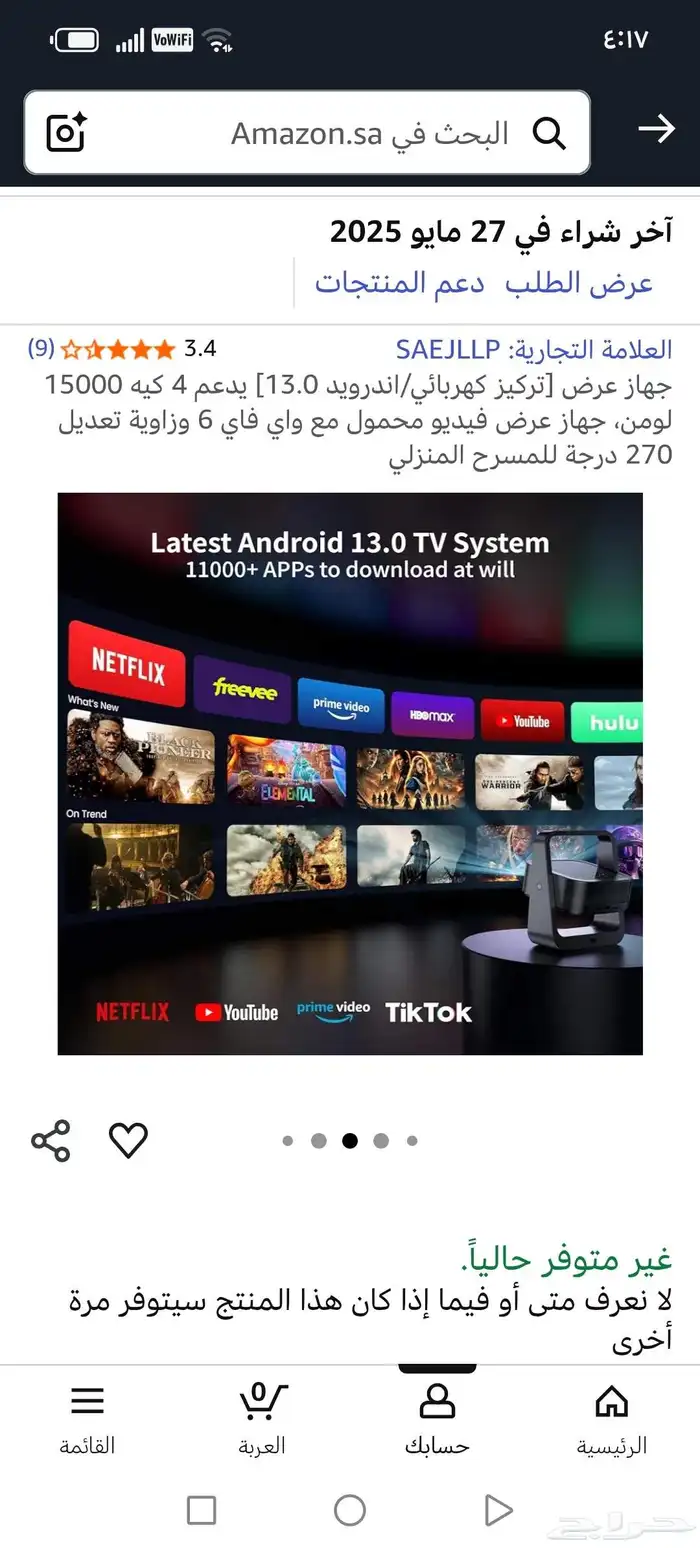Open عرض الطلب link

click(x=579, y=283)
